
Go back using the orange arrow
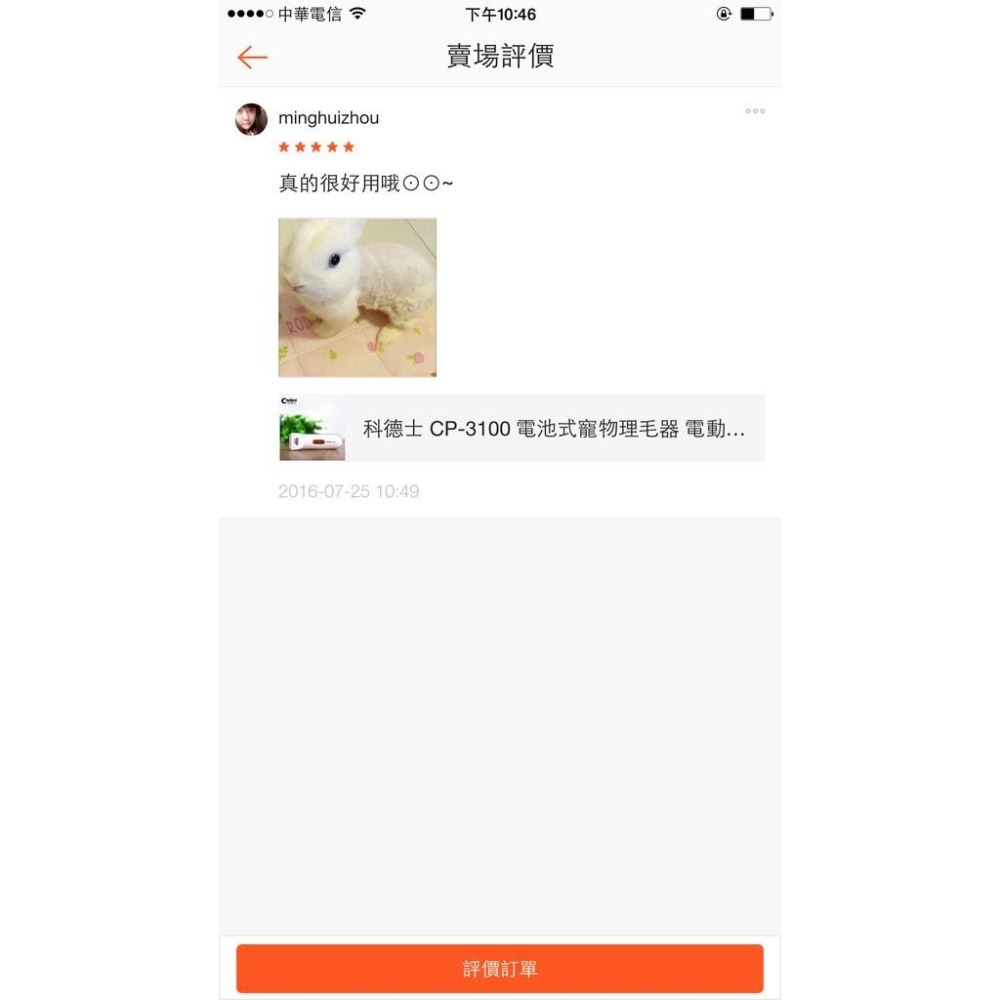pyautogui.click(x=252, y=57)
